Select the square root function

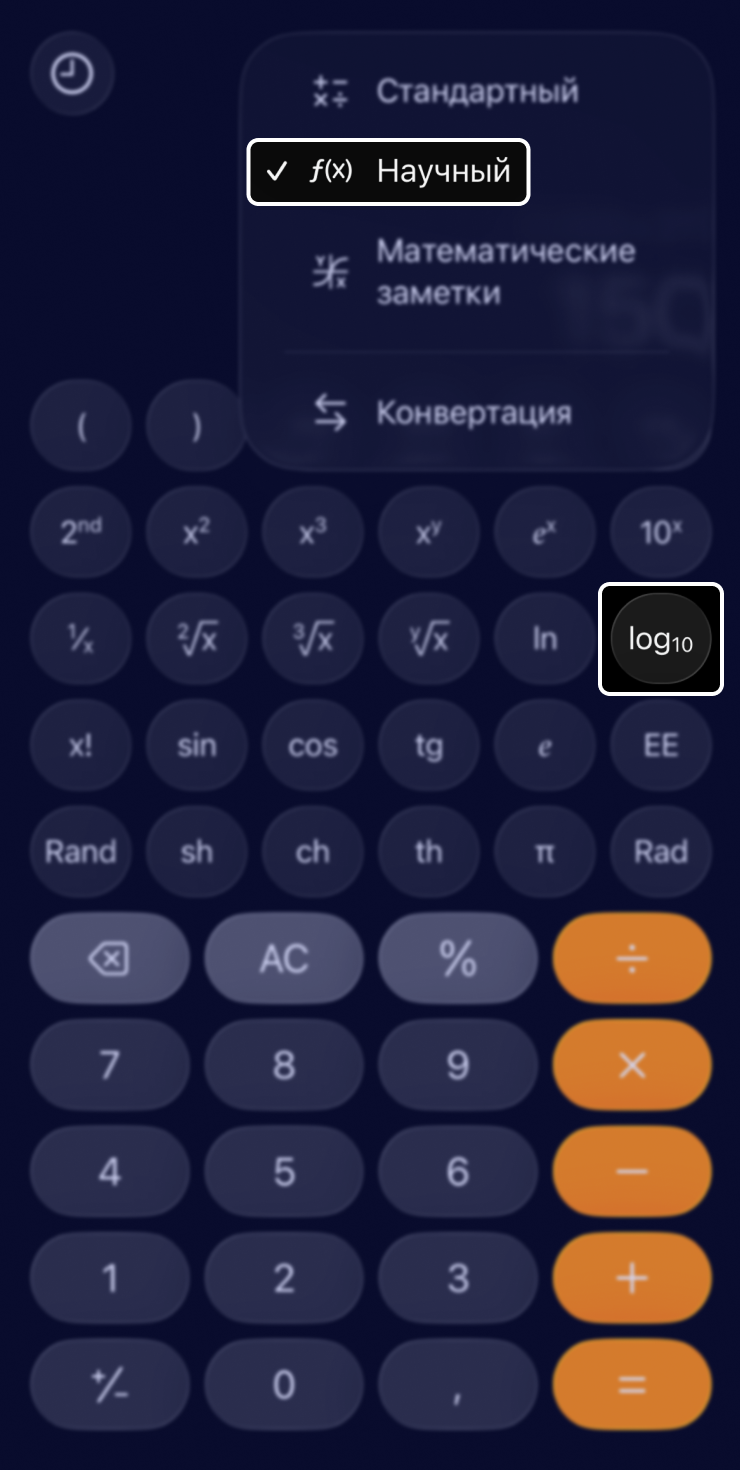coord(196,639)
